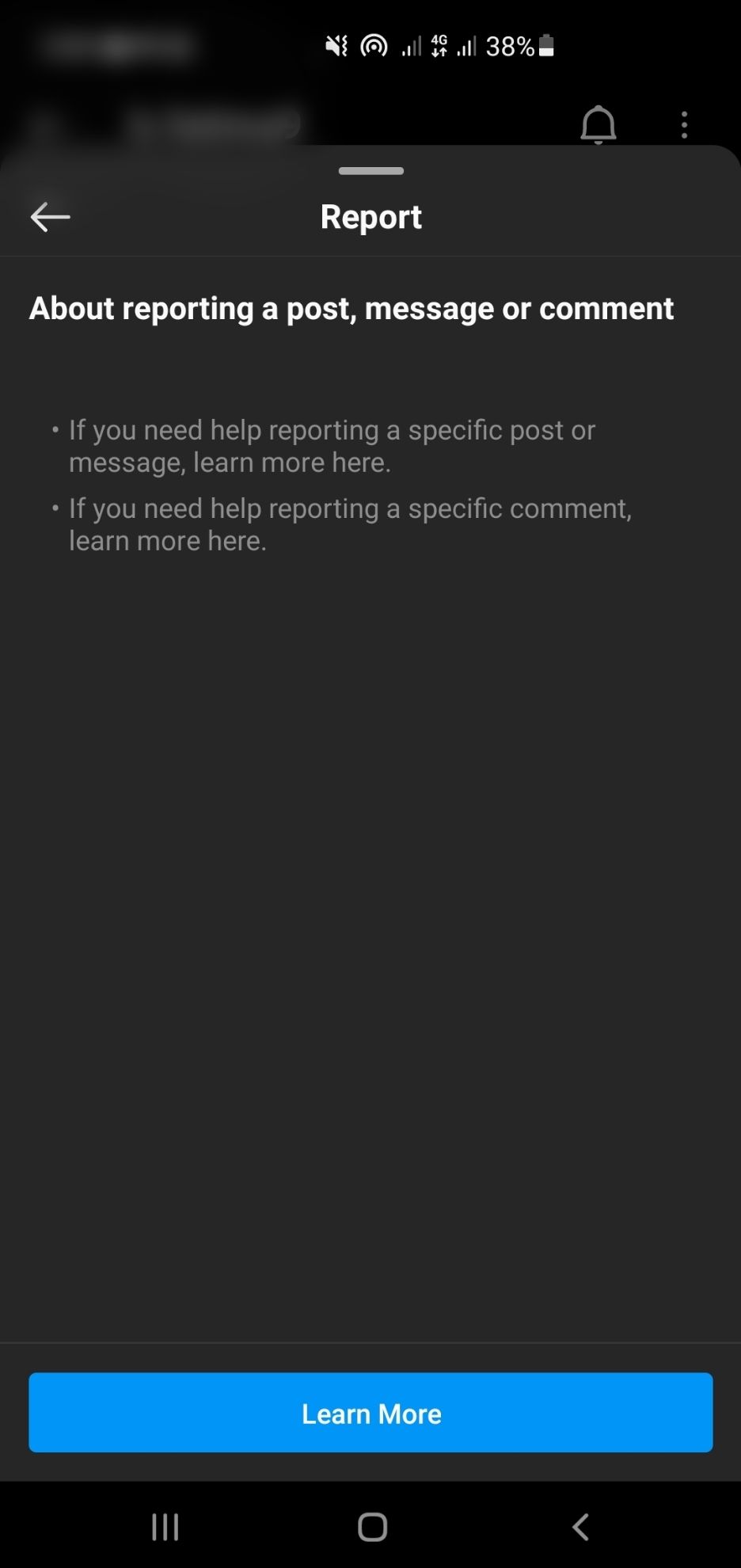
Task: Tap the Learn More button
Action: [x=370, y=1413]
